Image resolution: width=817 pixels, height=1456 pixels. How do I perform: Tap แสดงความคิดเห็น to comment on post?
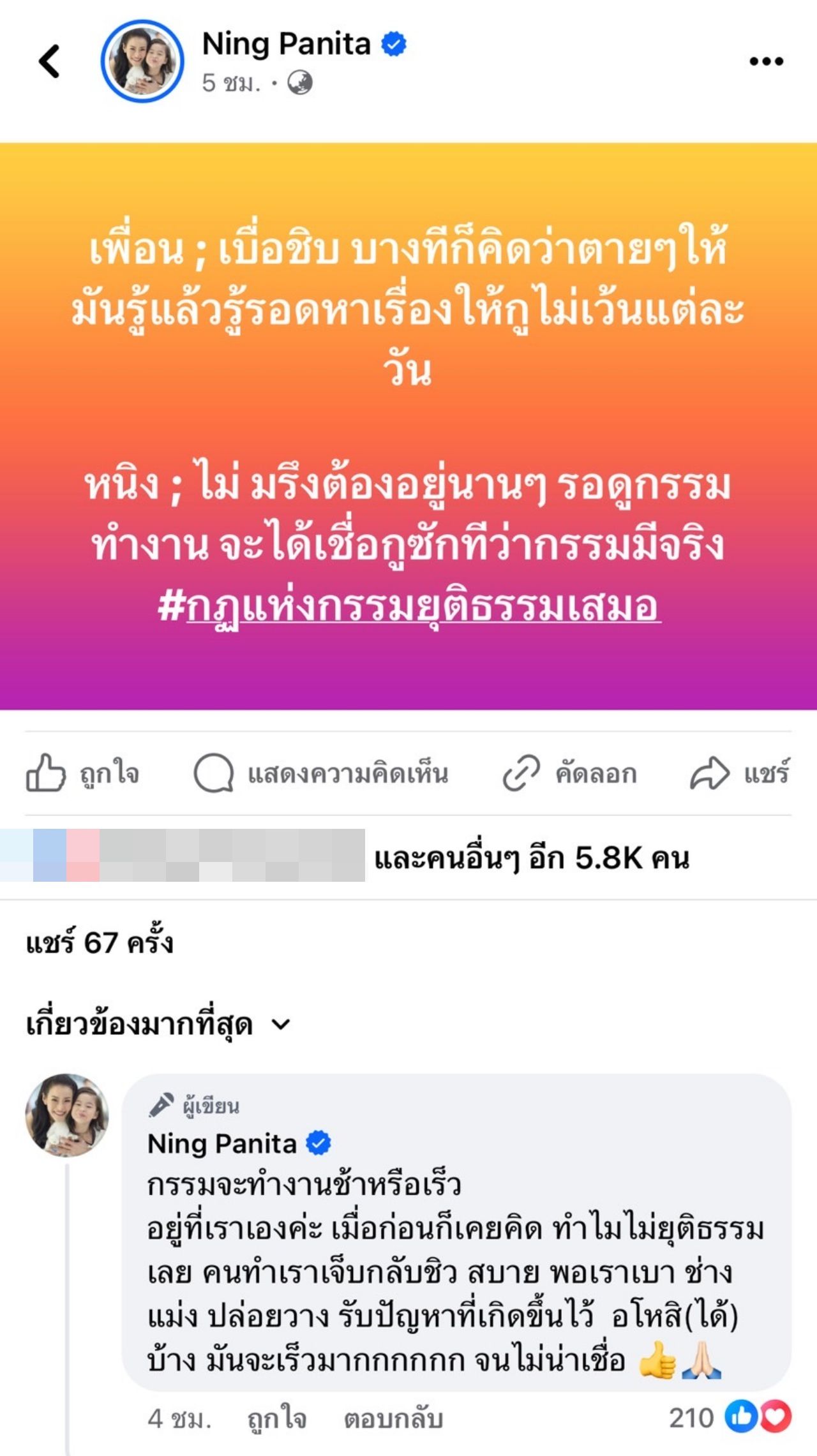[321, 773]
